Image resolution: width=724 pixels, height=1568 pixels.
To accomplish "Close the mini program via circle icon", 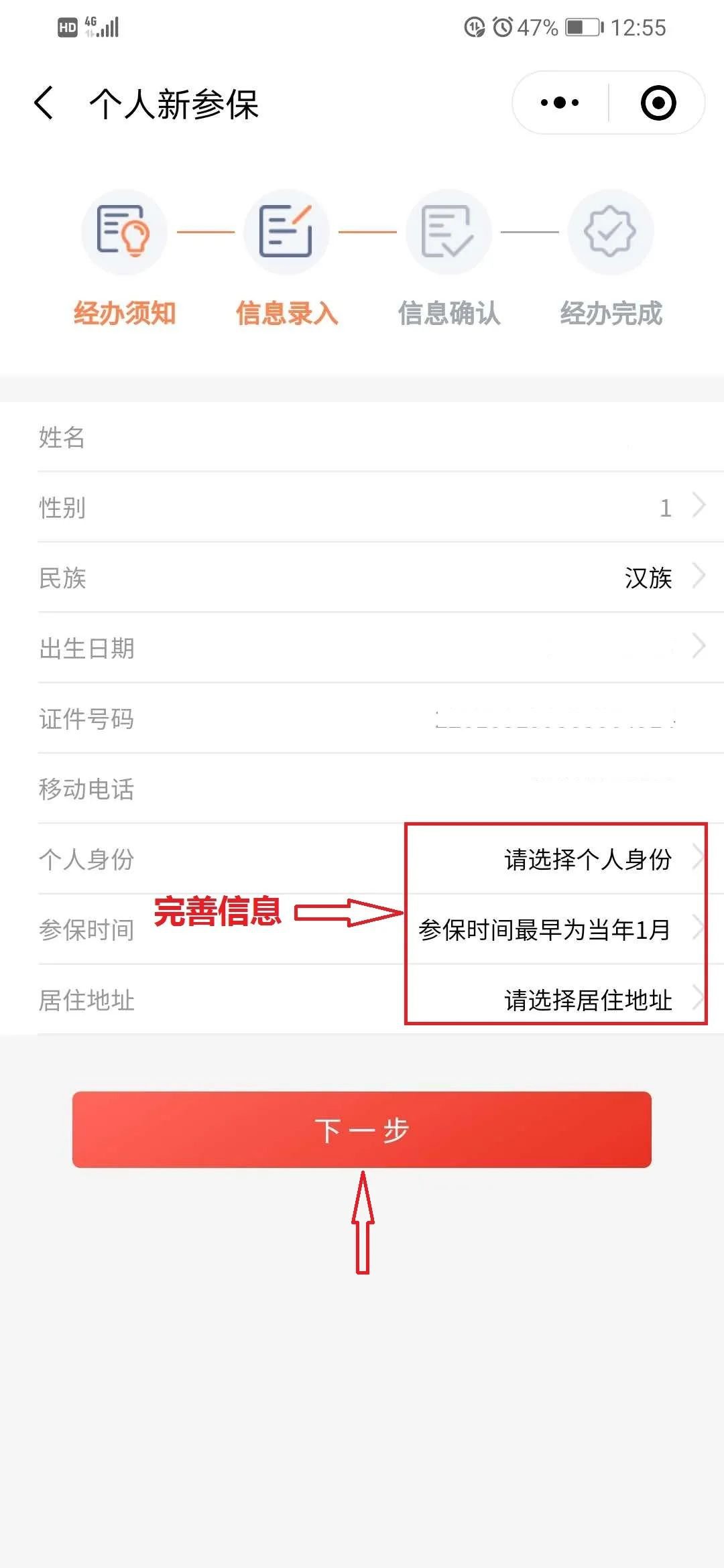I will 658,103.
